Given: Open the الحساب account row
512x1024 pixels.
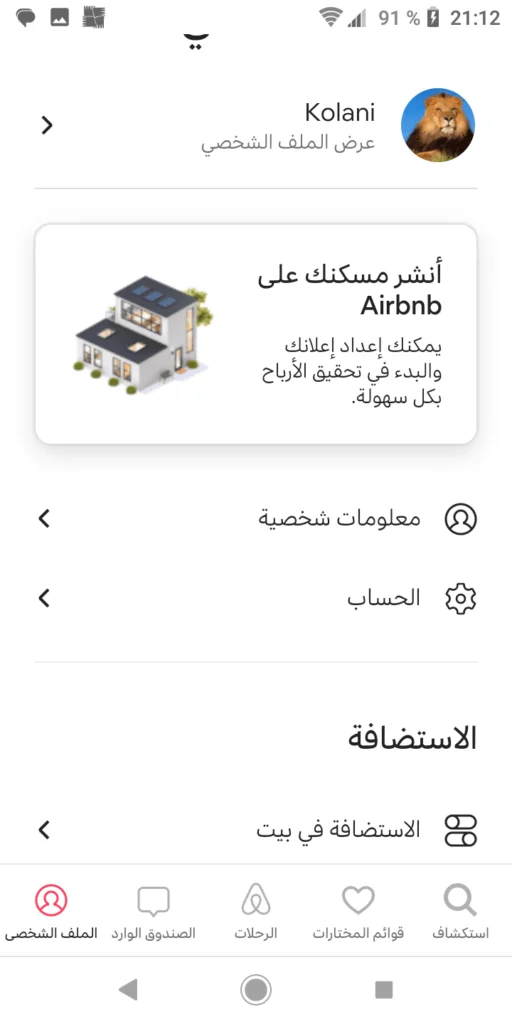Looking at the screenshot, I should click(x=256, y=598).
